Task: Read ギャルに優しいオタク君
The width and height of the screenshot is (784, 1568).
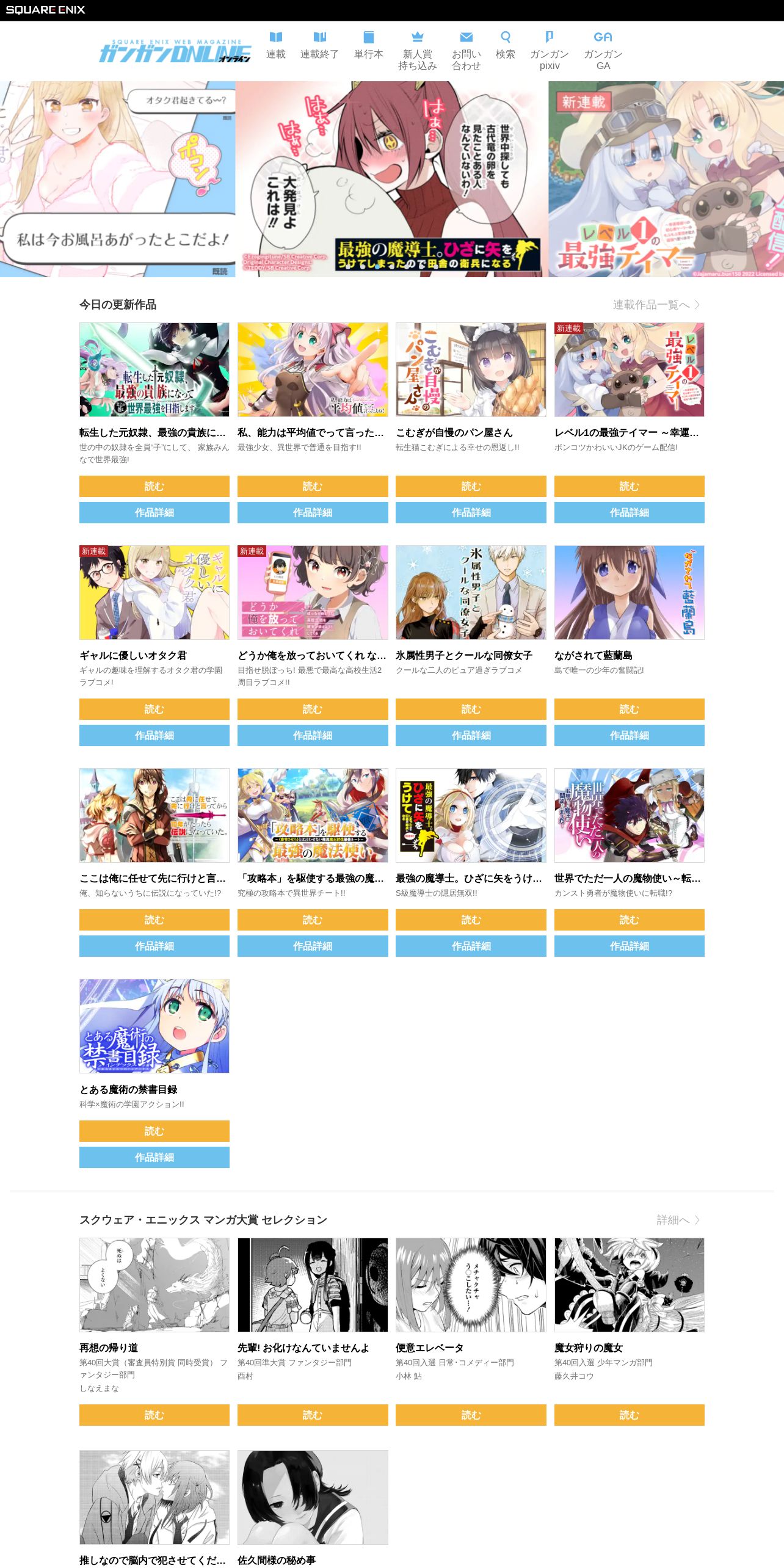Action: tap(154, 709)
